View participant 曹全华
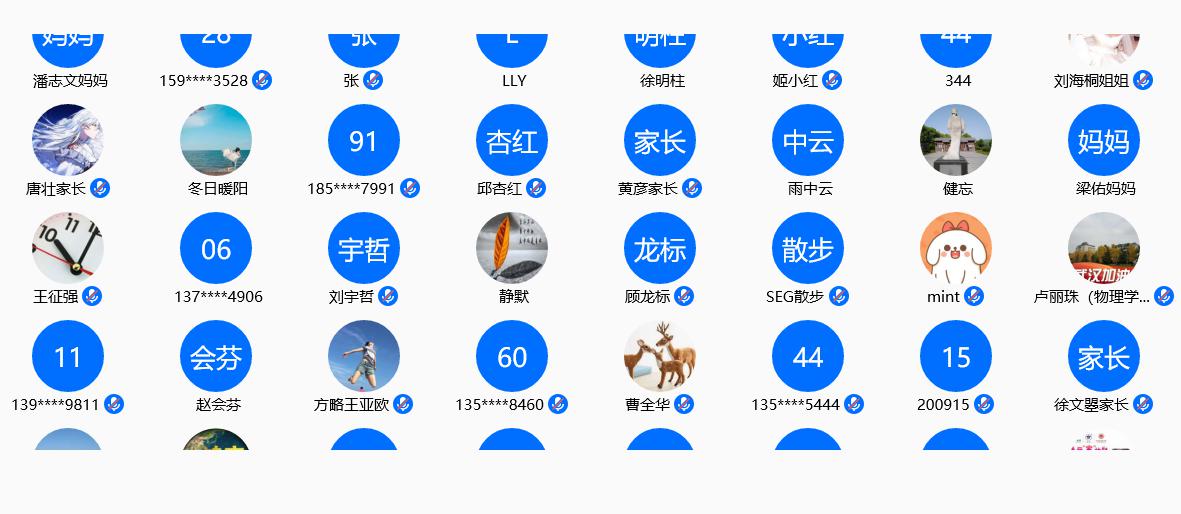This screenshot has height=514, width=1181. 659,357
